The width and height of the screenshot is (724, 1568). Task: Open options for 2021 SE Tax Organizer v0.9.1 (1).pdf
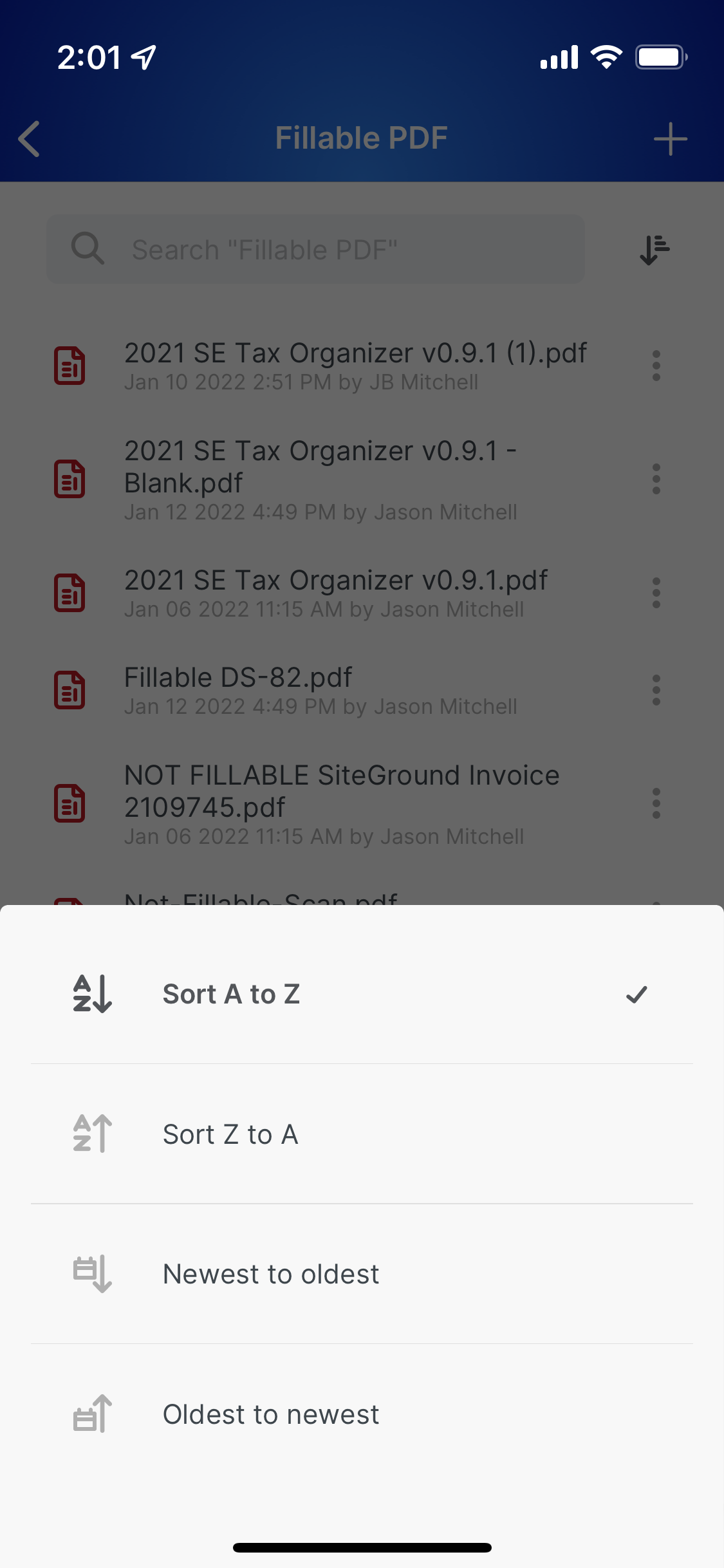(656, 366)
